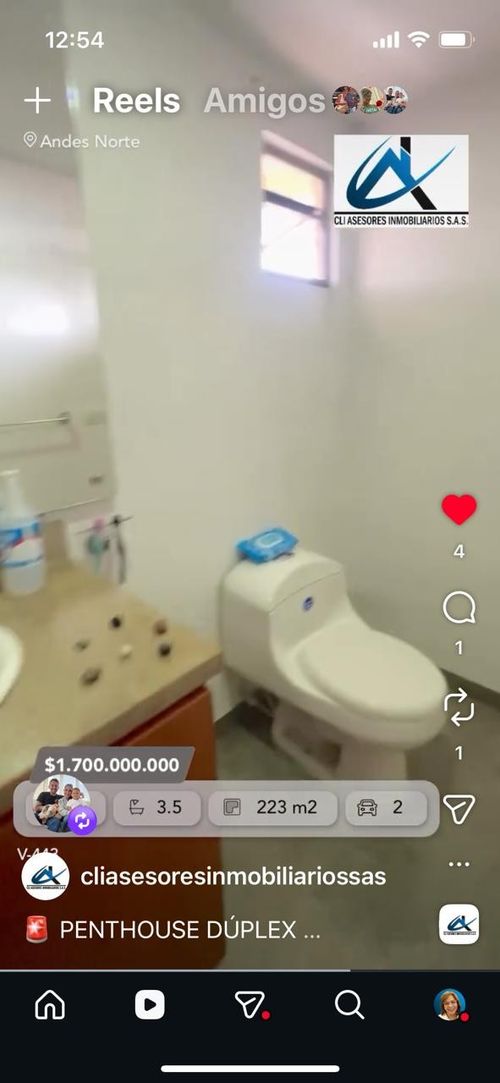This screenshot has height=1083, width=500.
Task: Tap the plus icon to create
Action: (x=37, y=101)
